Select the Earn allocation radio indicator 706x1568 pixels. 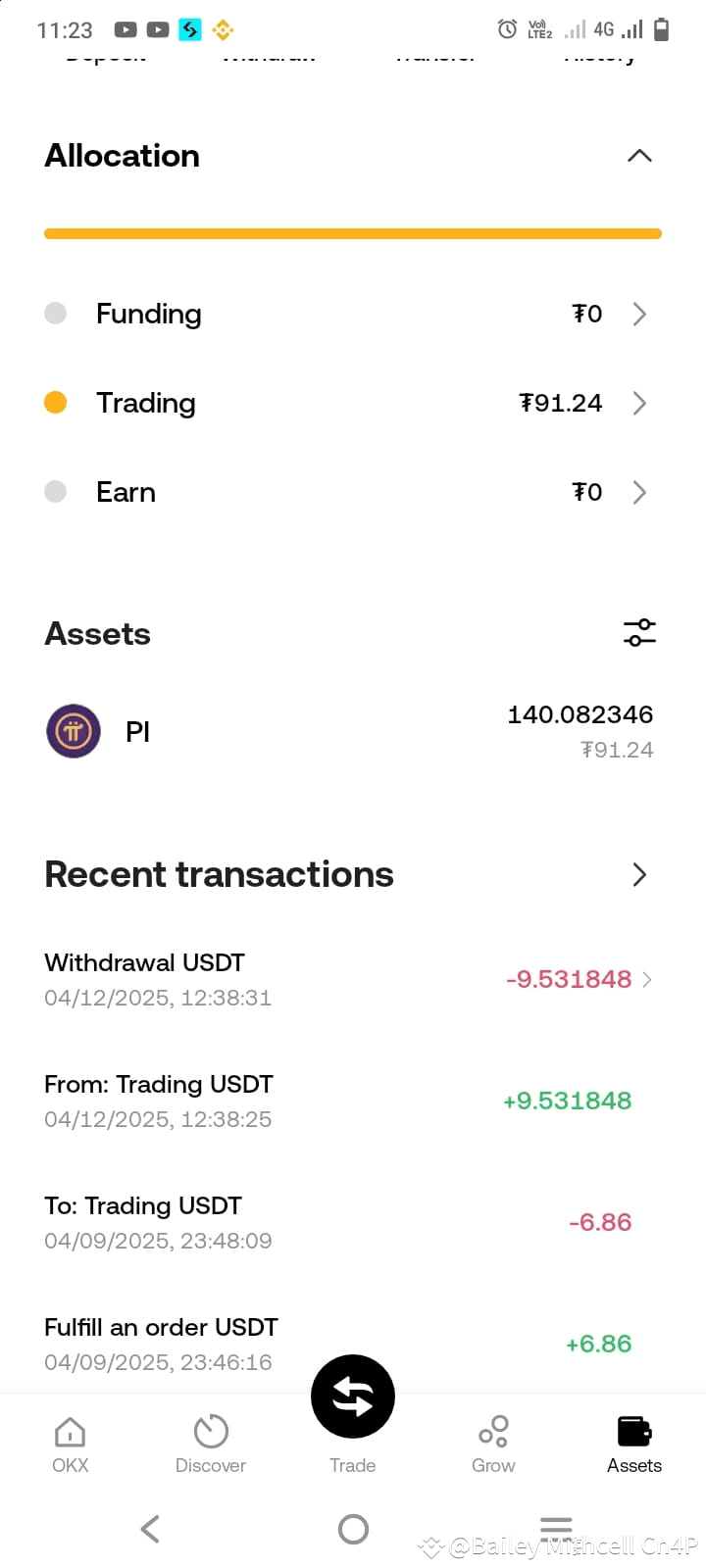tap(55, 491)
